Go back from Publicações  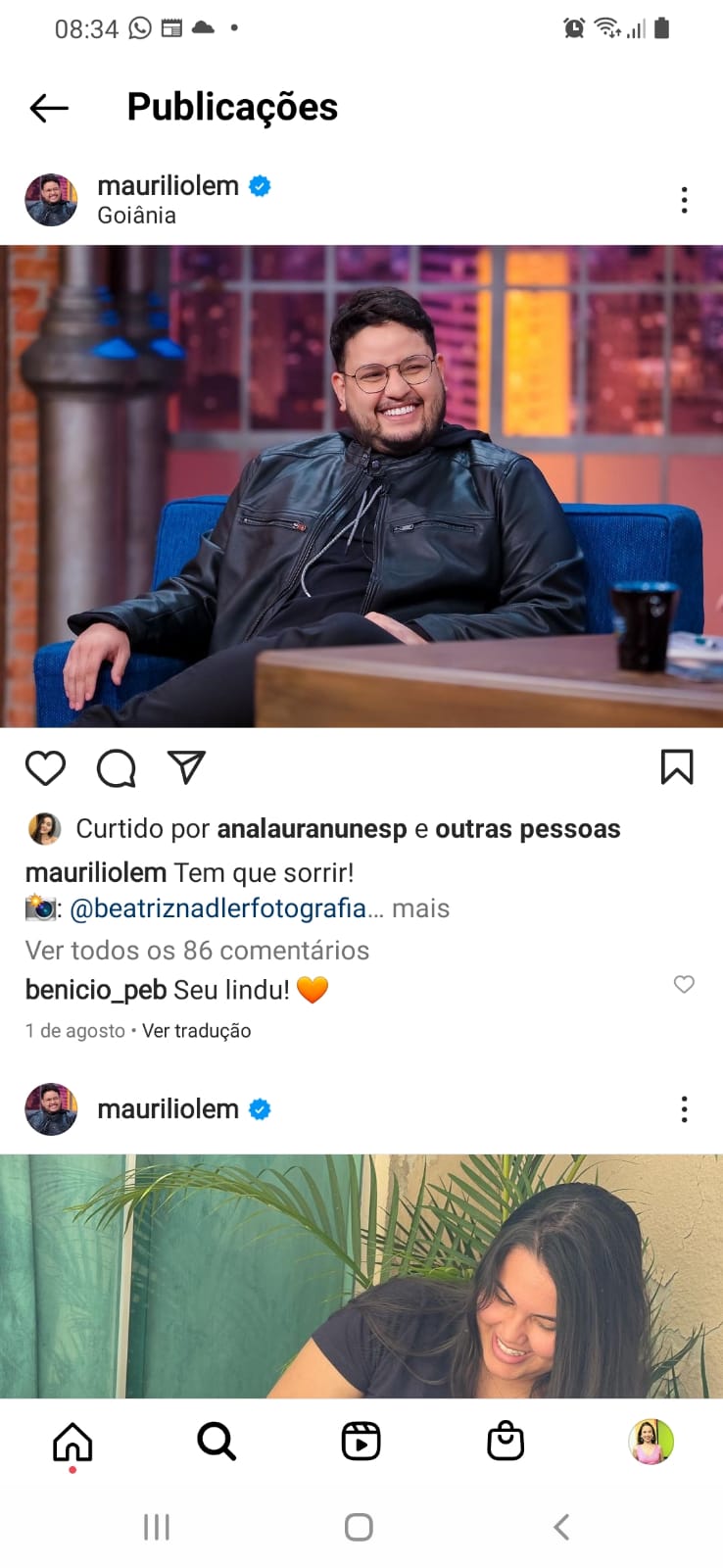(x=49, y=108)
